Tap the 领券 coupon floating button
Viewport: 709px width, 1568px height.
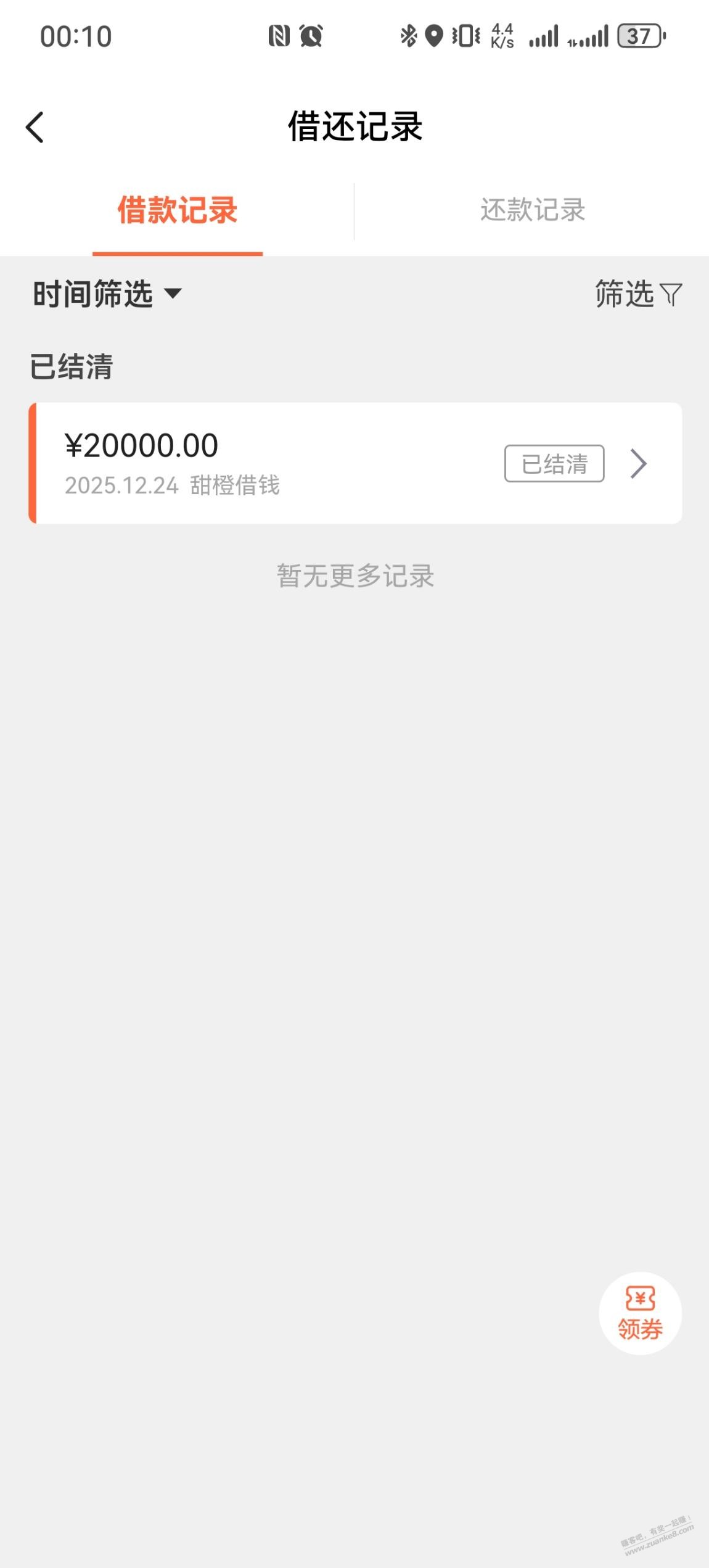[x=640, y=1313]
